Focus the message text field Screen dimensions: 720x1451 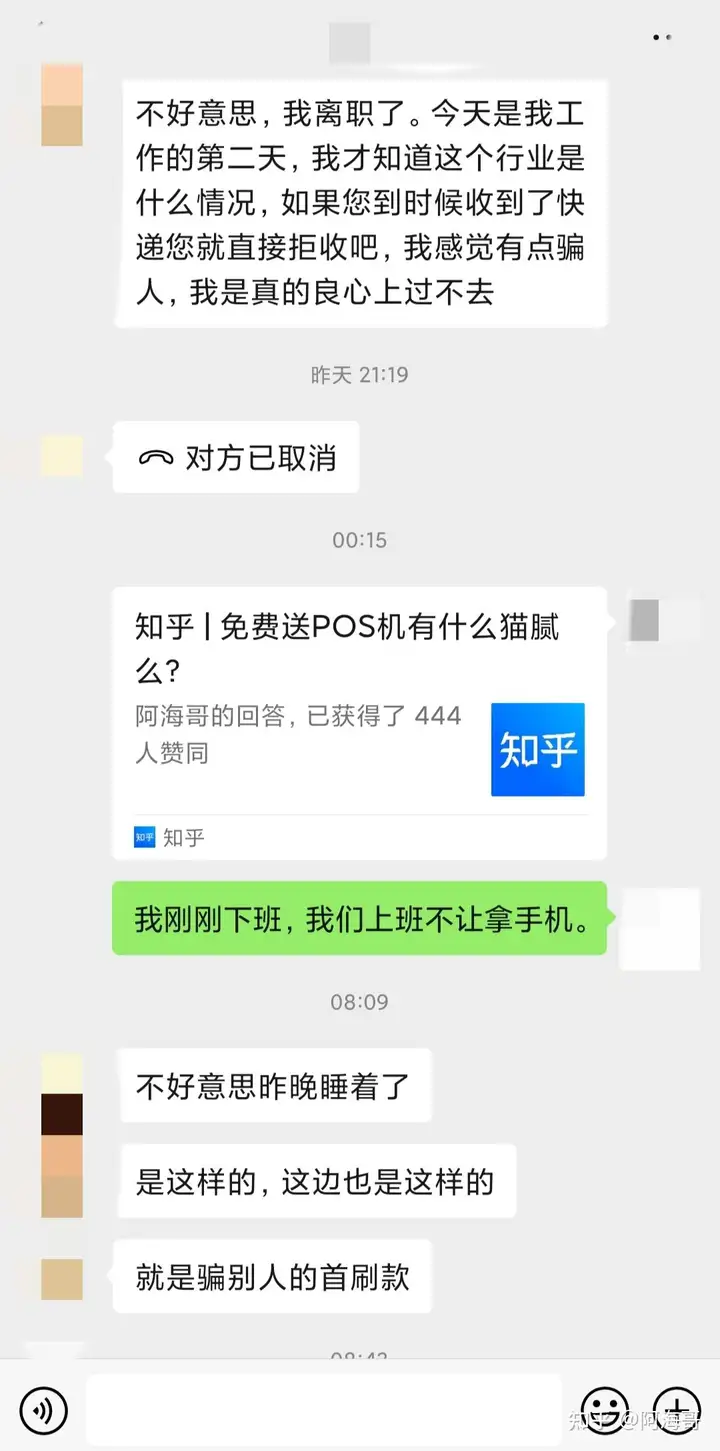(323, 1411)
